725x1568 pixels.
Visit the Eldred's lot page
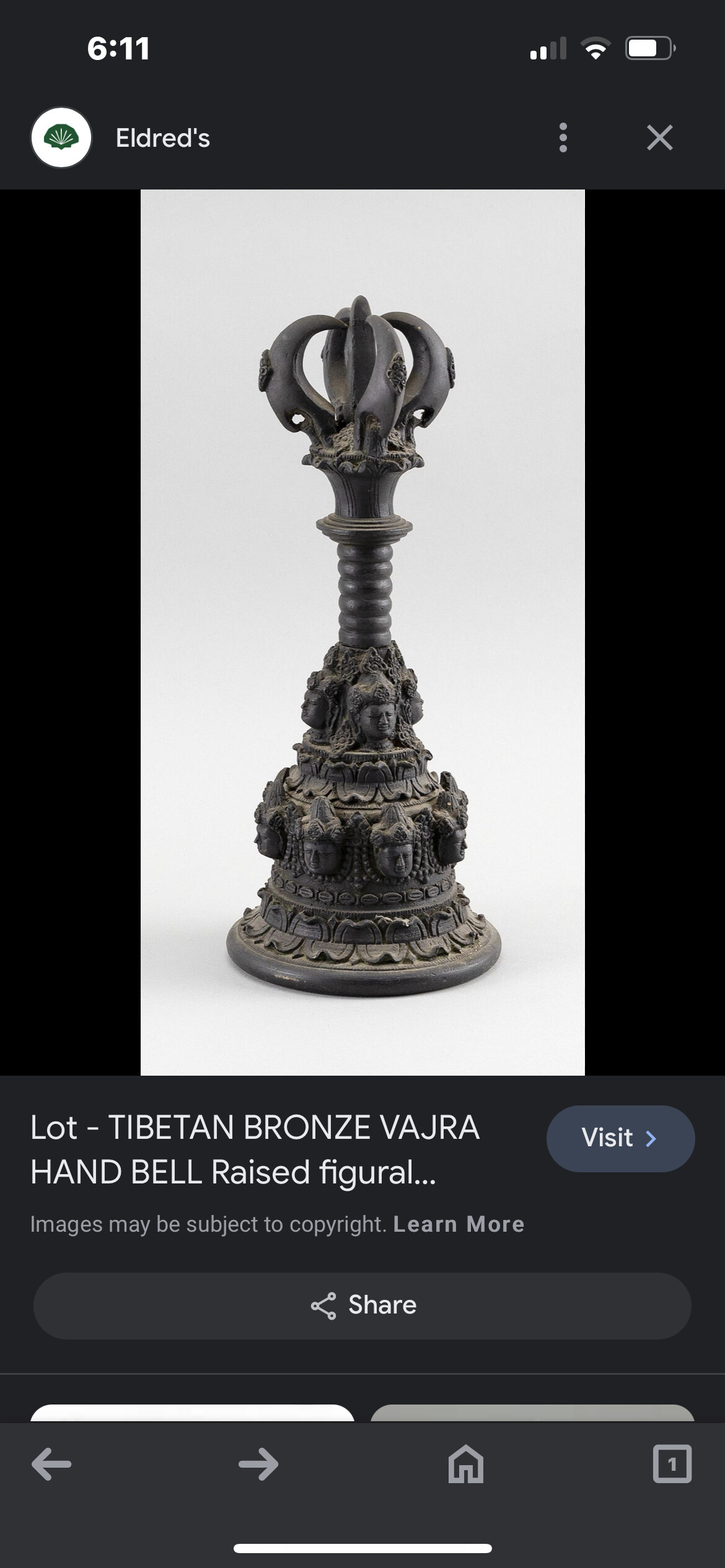tap(620, 1138)
